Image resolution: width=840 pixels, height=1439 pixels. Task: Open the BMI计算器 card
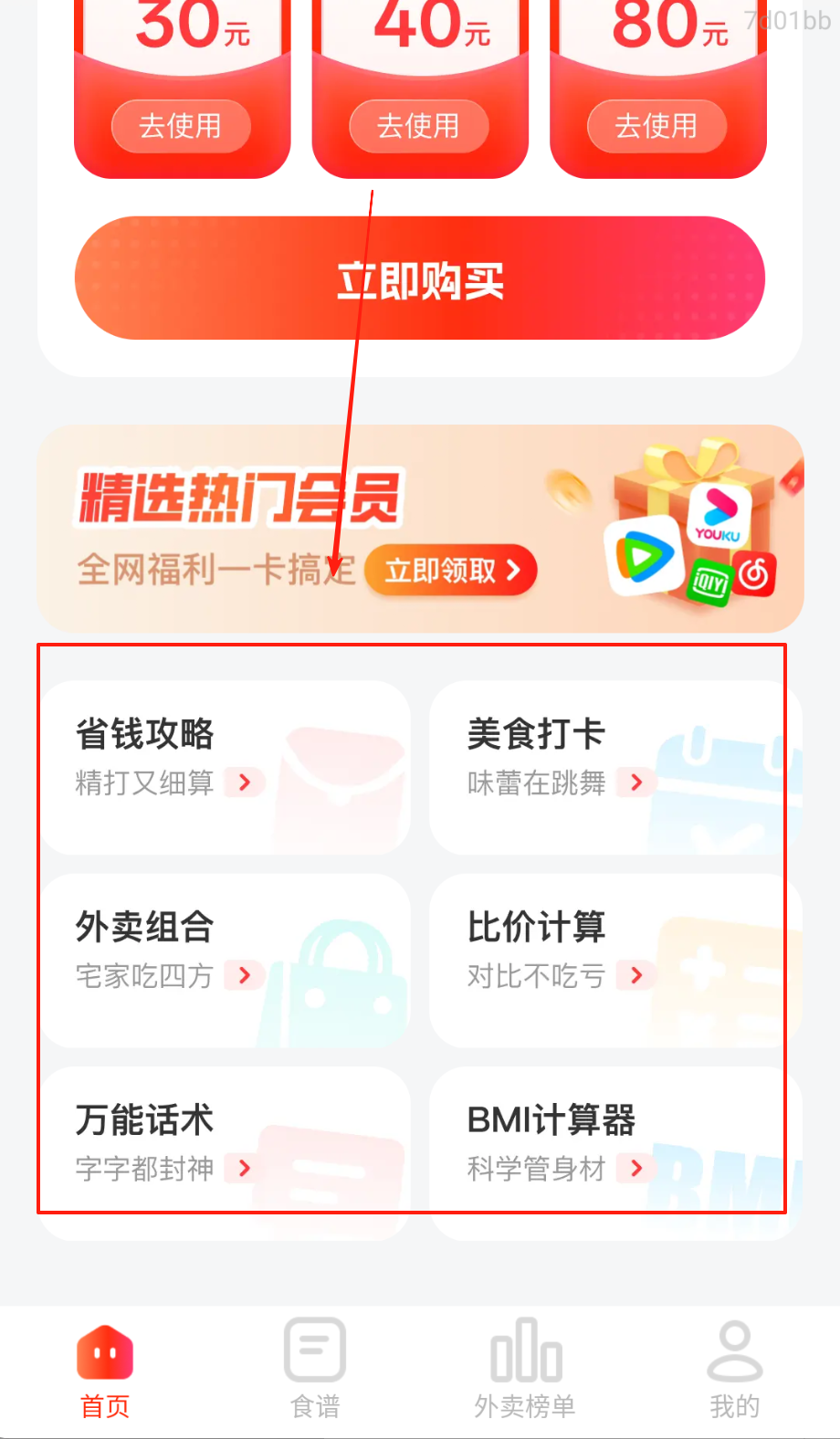[614, 1150]
